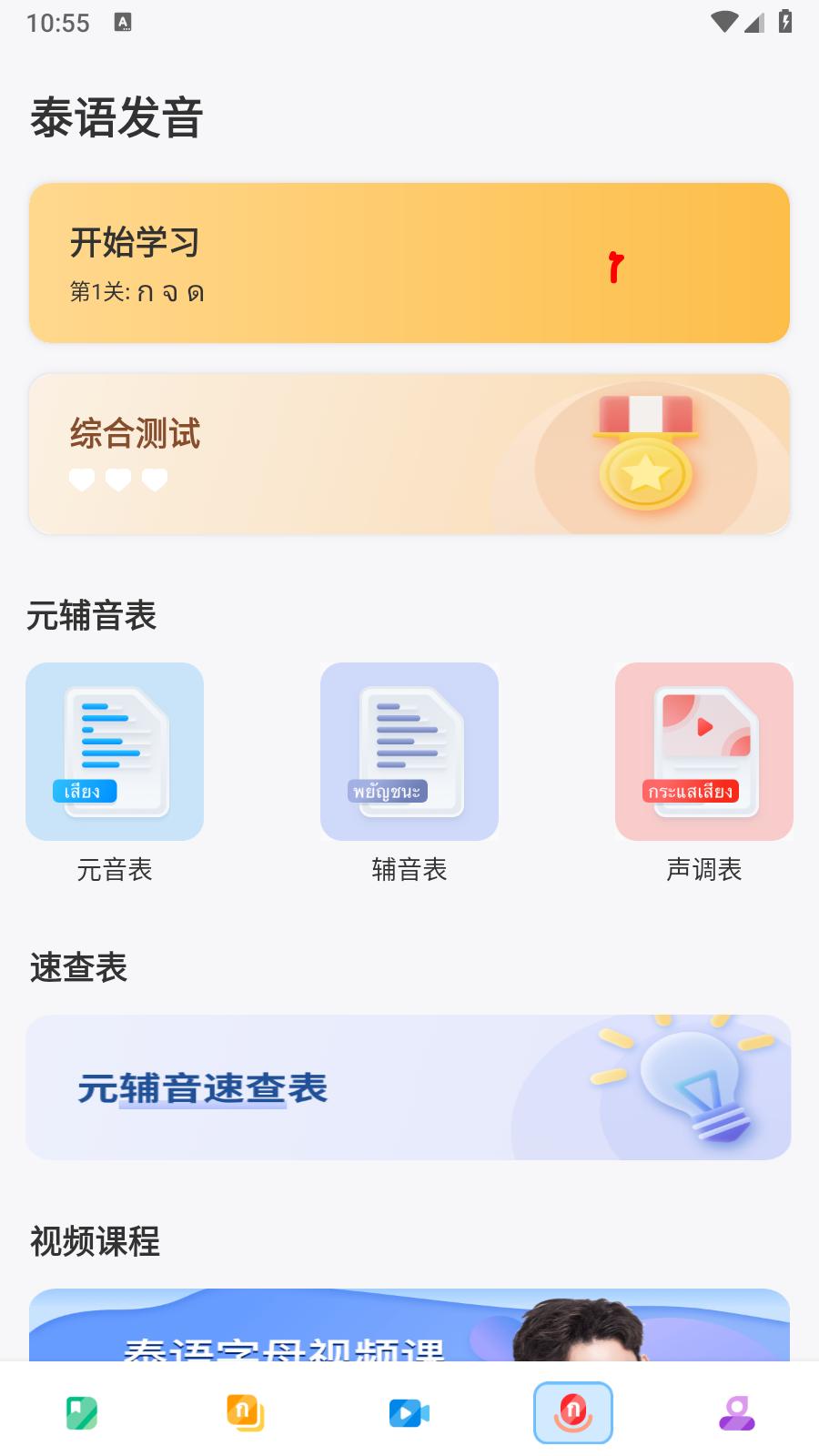Tap the lightbulb illustration on quick reference card

pos(693,1087)
